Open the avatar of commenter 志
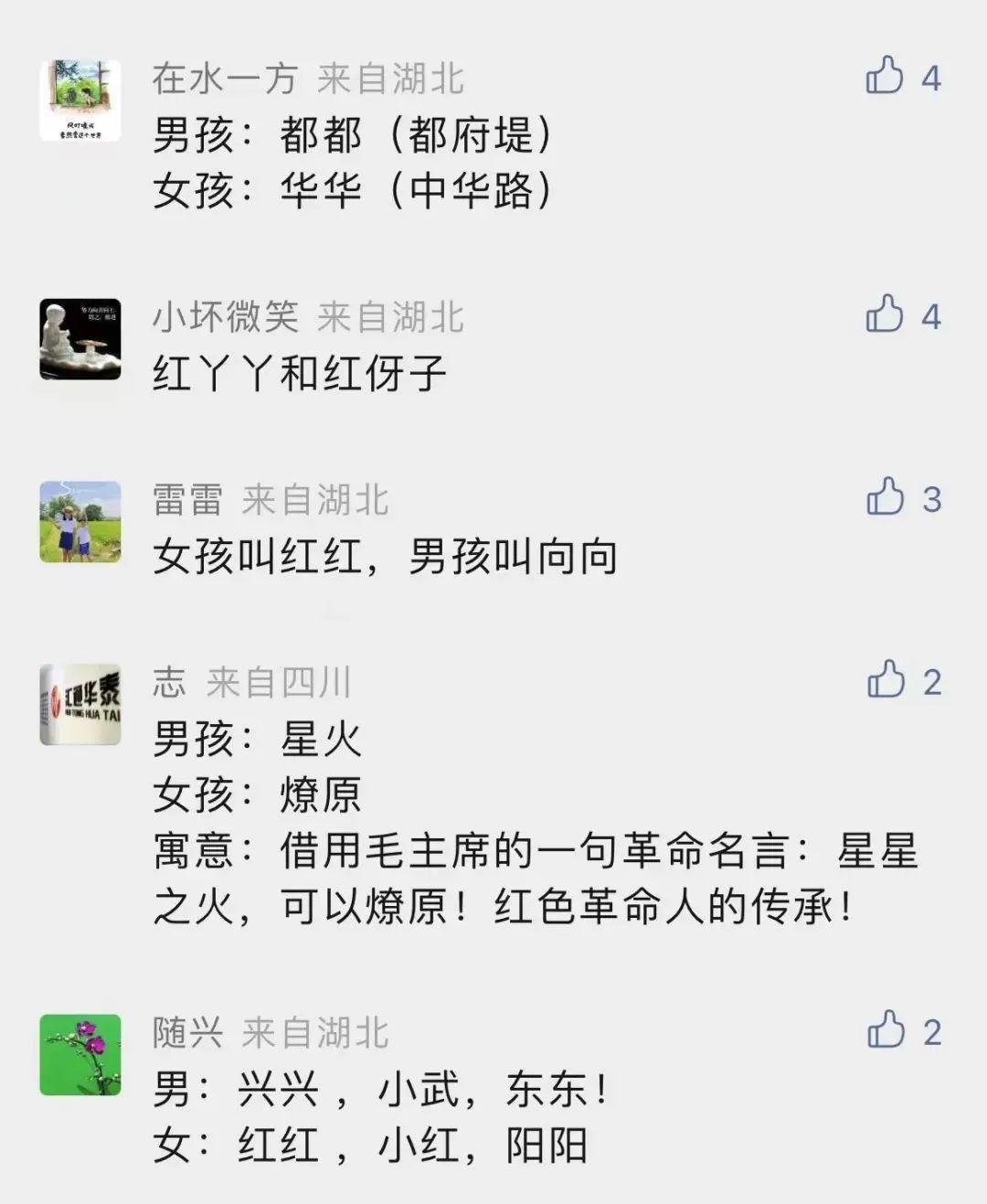 click(x=80, y=705)
